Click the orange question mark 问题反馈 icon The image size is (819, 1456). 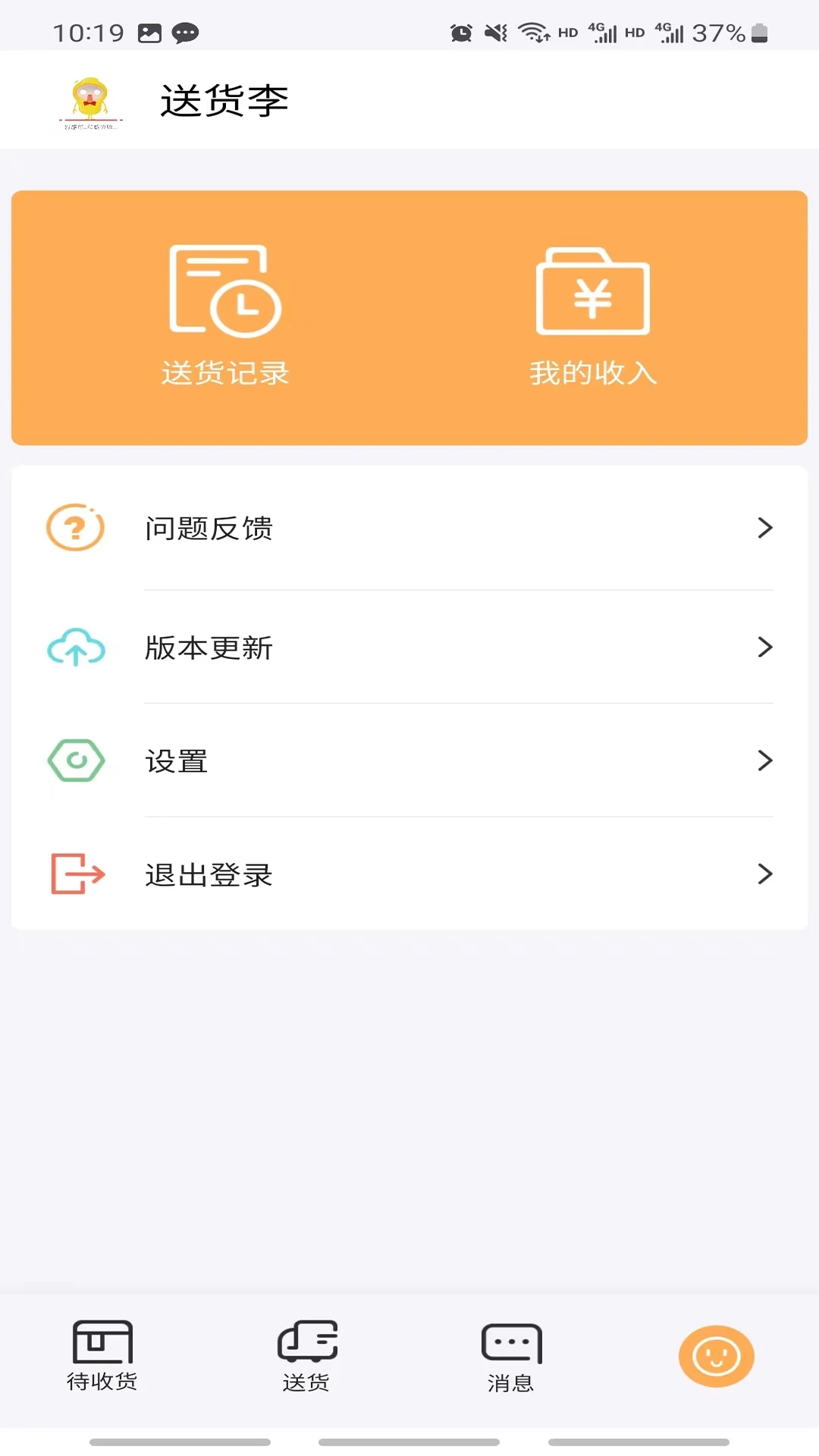(74, 529)
